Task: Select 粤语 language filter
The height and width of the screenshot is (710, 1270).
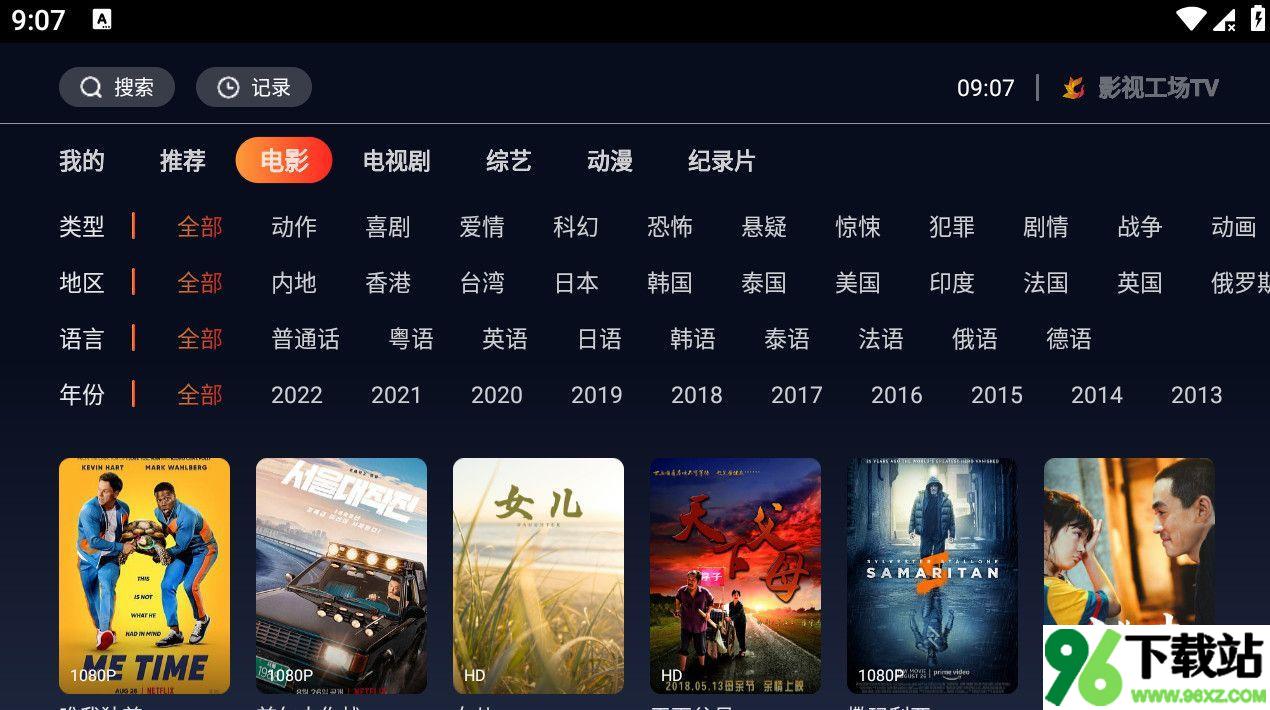Action: coord(411,339)
